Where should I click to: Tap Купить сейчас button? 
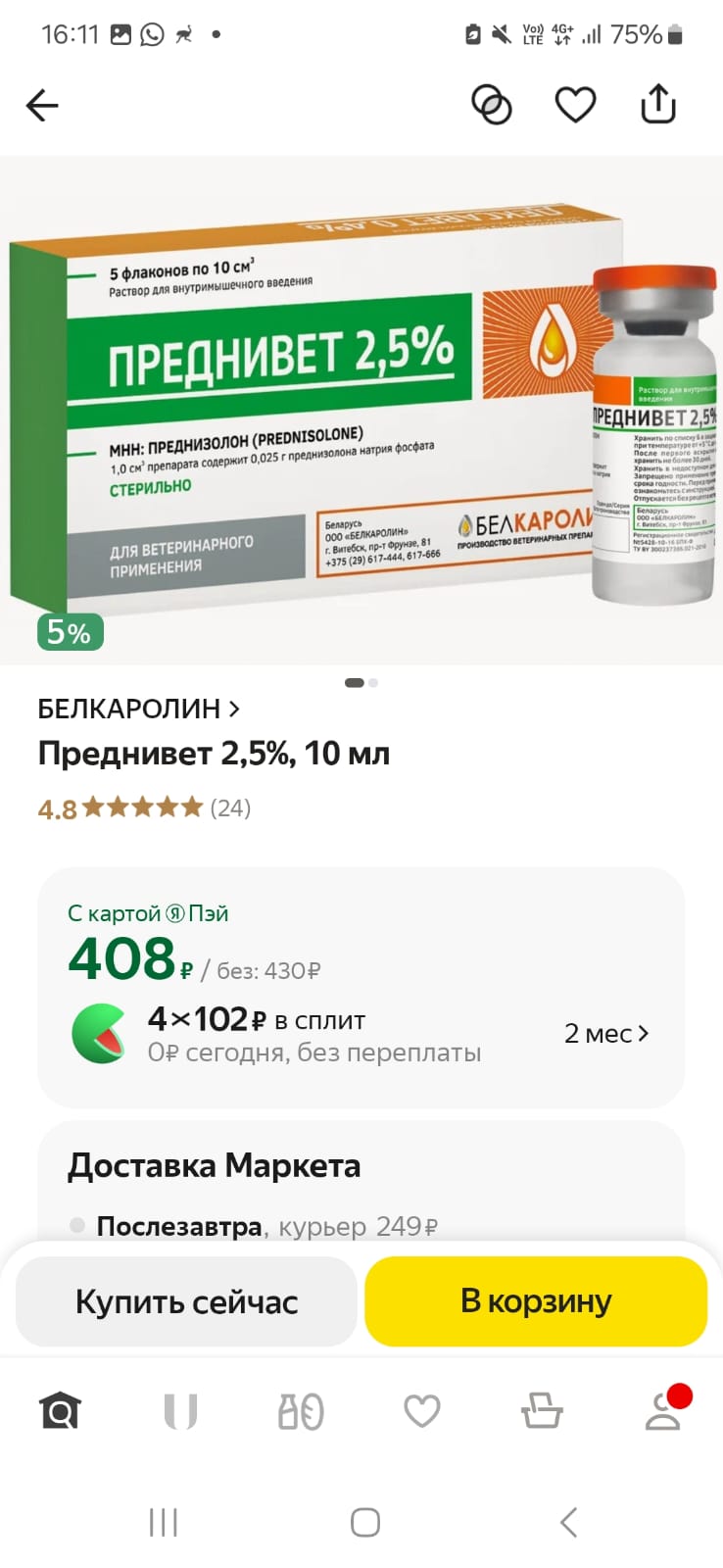[186, 1301]
